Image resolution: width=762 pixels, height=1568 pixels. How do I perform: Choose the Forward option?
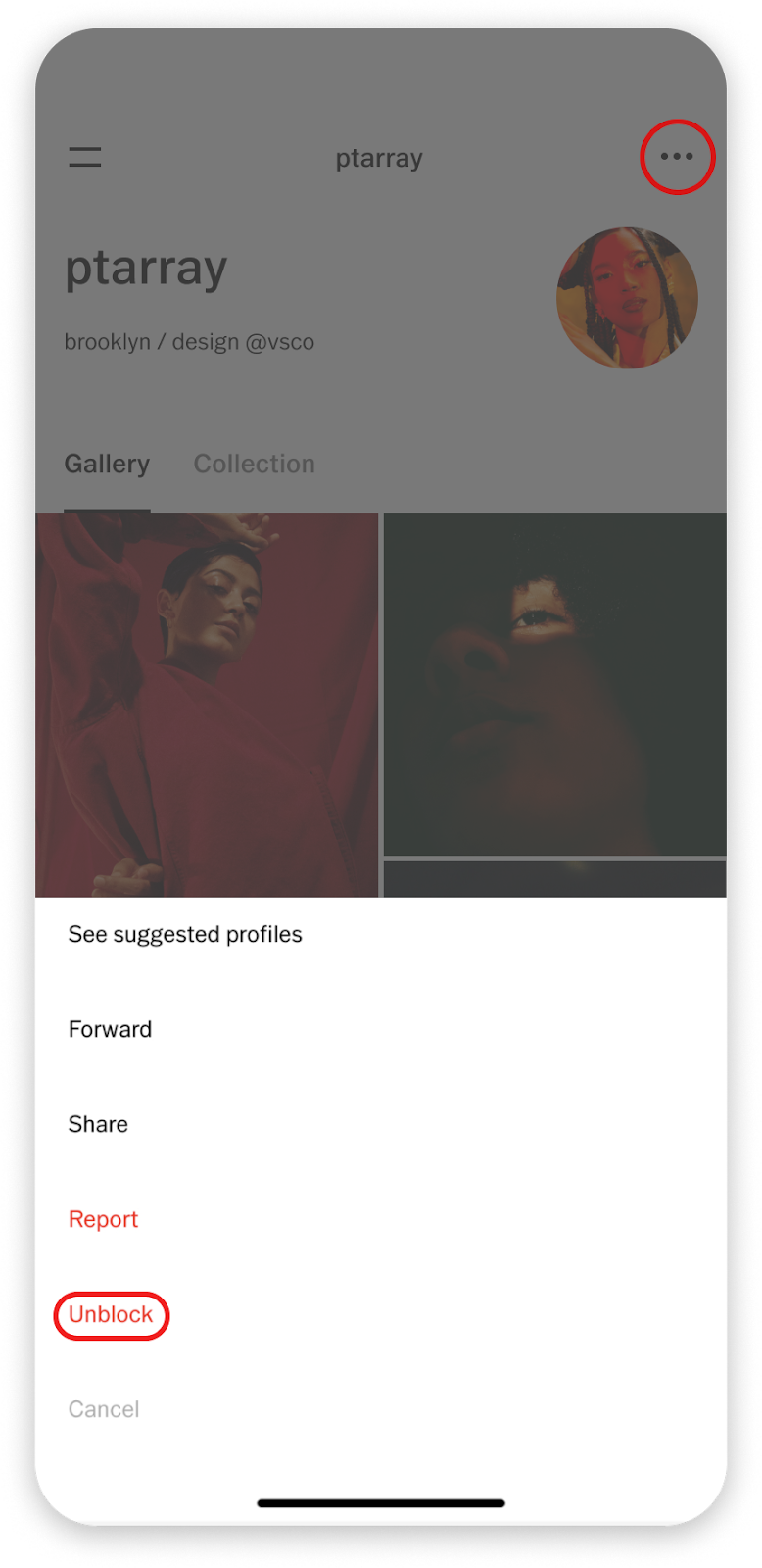click(111, 1030)
